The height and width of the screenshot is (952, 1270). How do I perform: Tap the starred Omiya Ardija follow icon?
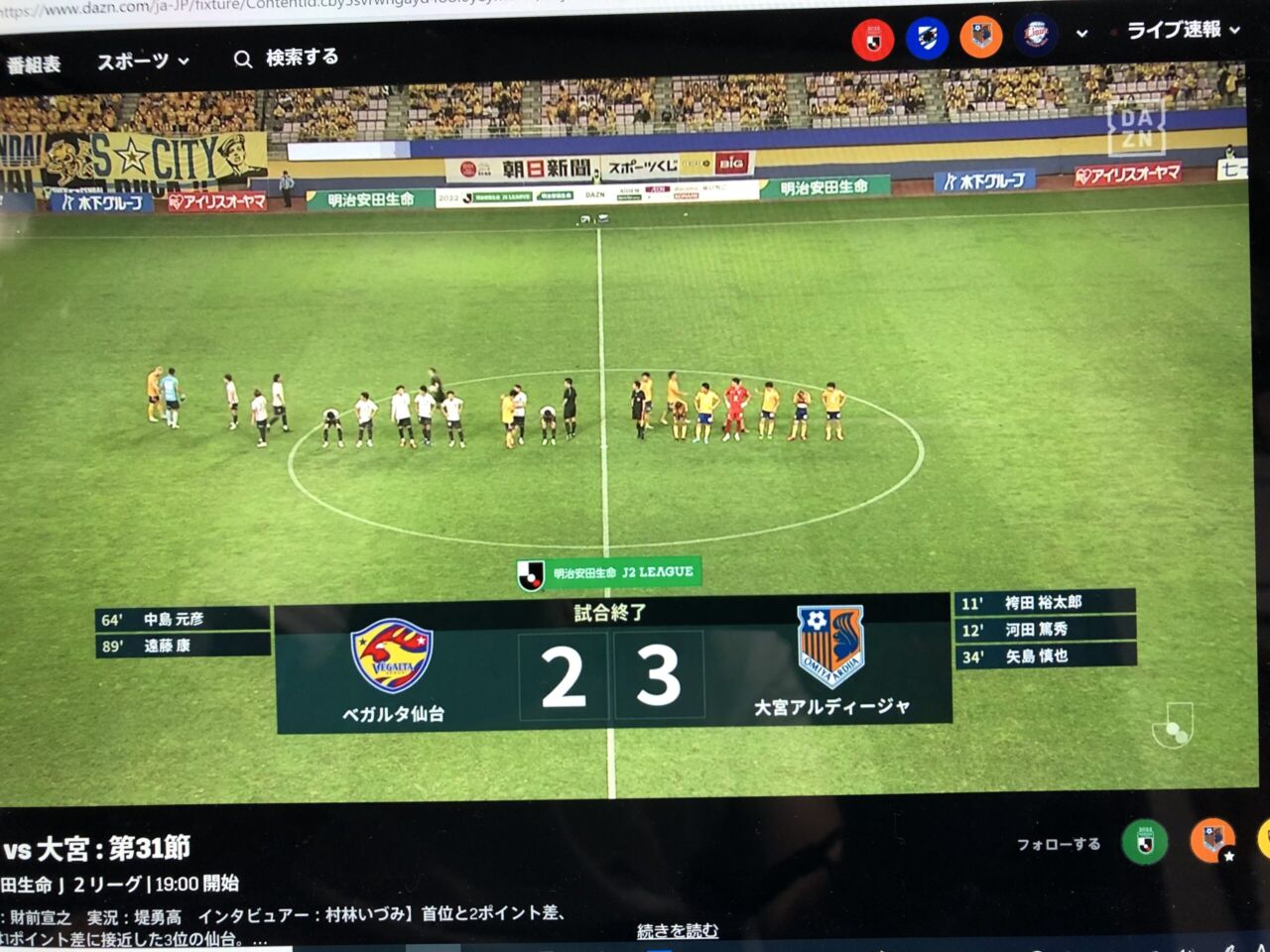coord(1212,841)
